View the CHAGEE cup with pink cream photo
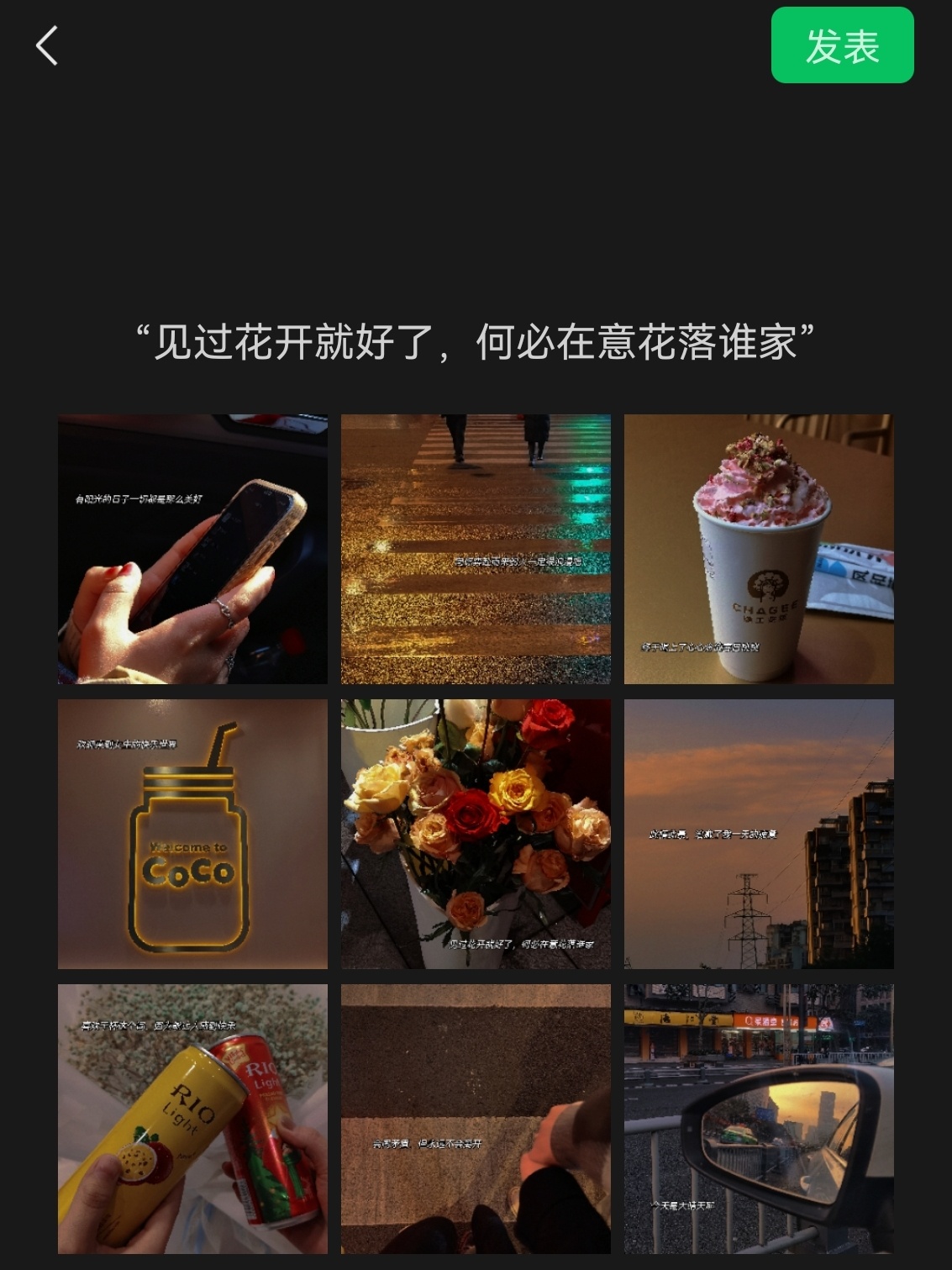 click(759, 549)
